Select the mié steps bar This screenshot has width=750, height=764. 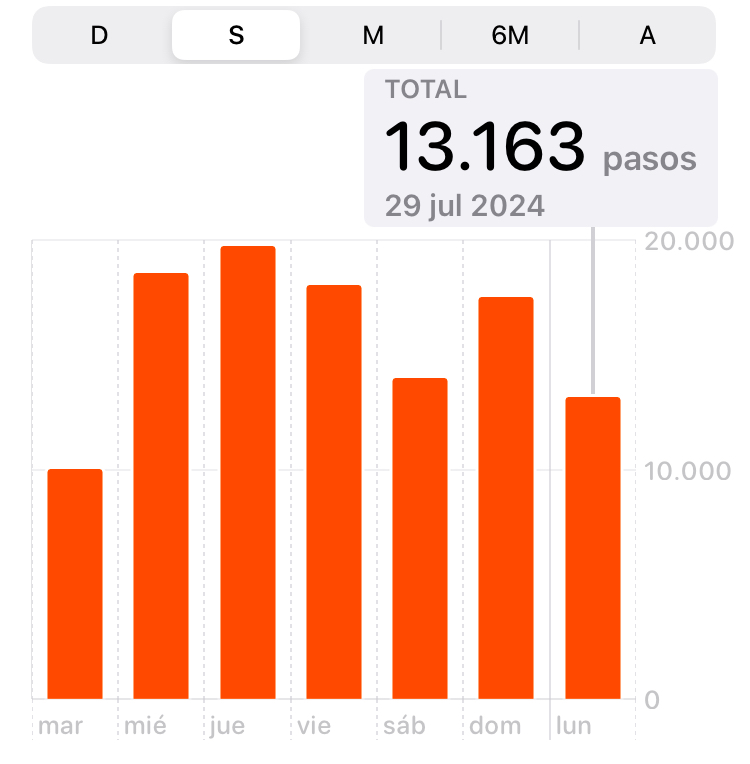click(x=161, y=486)
